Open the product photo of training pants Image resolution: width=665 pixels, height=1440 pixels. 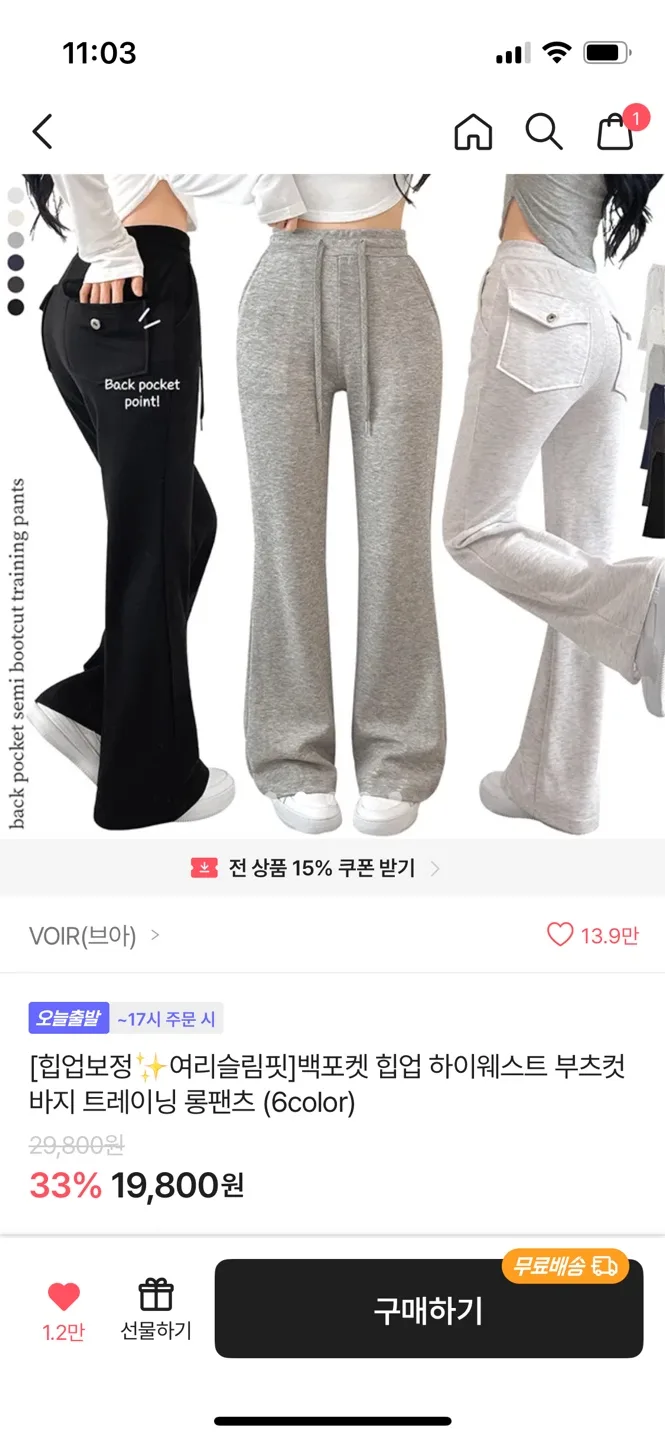pyautogui.click(x=332, y=500)
